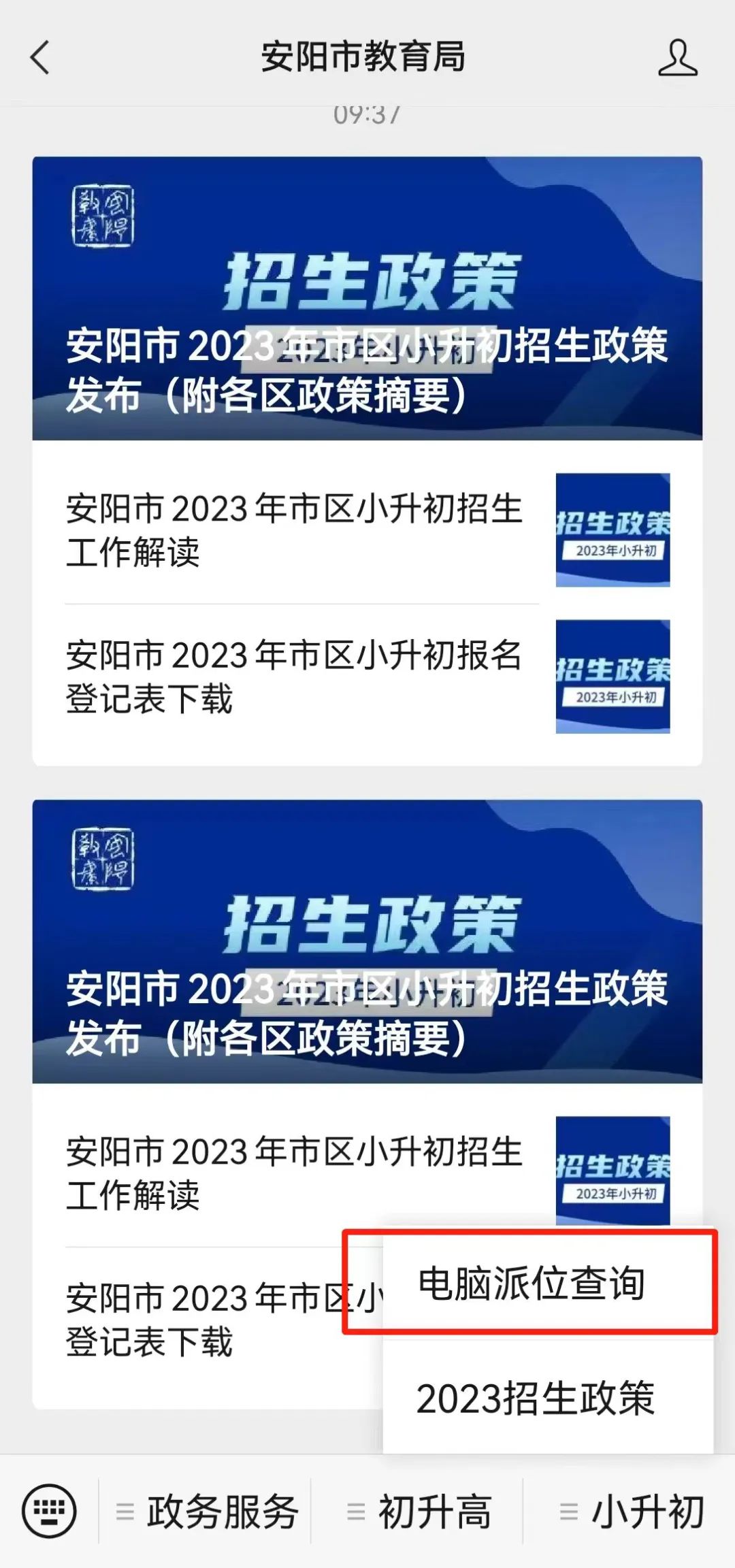Select 电脑派位查询 from the popup menu
The height and width of the screenshot is (1568, 735).
pos(531,1284)
